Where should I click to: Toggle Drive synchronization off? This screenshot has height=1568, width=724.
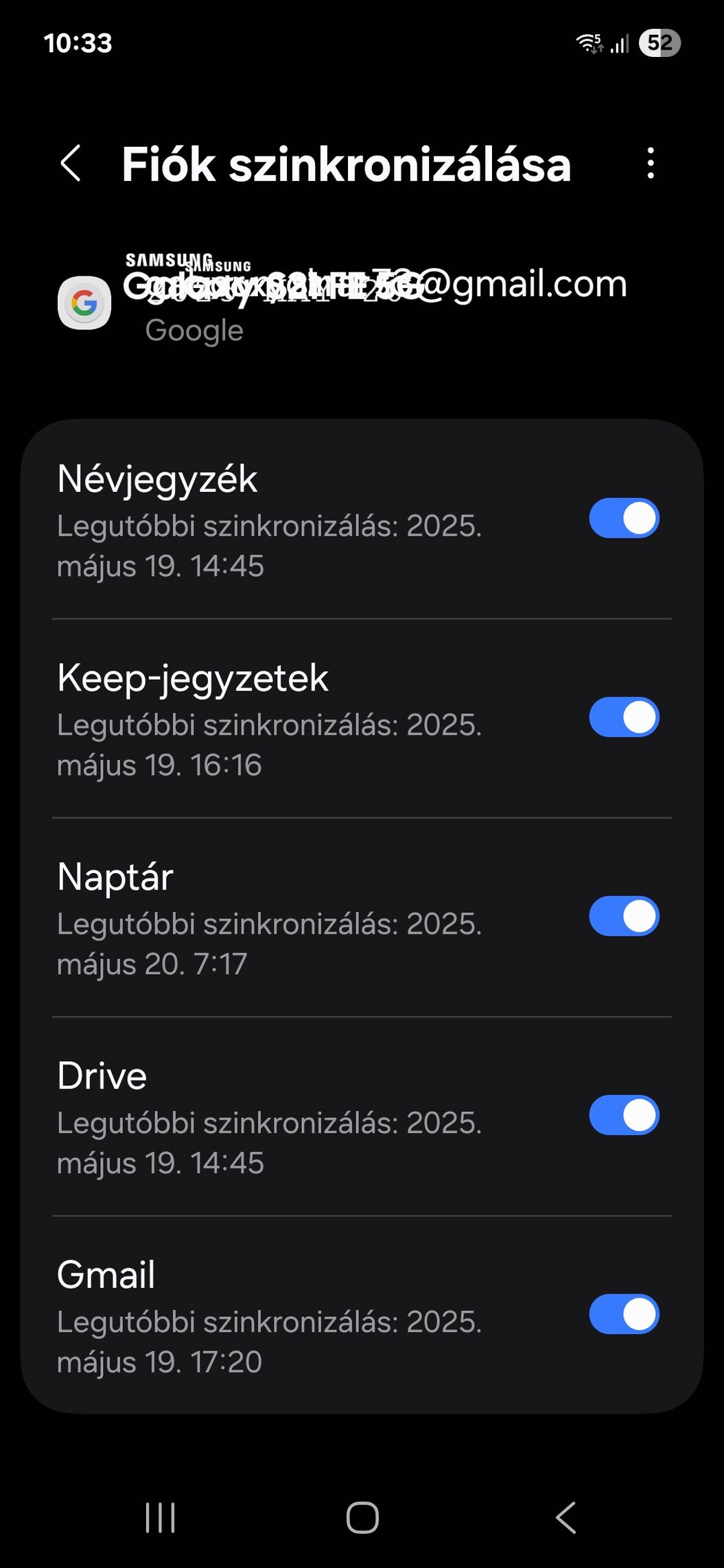tap(624, 1115)
